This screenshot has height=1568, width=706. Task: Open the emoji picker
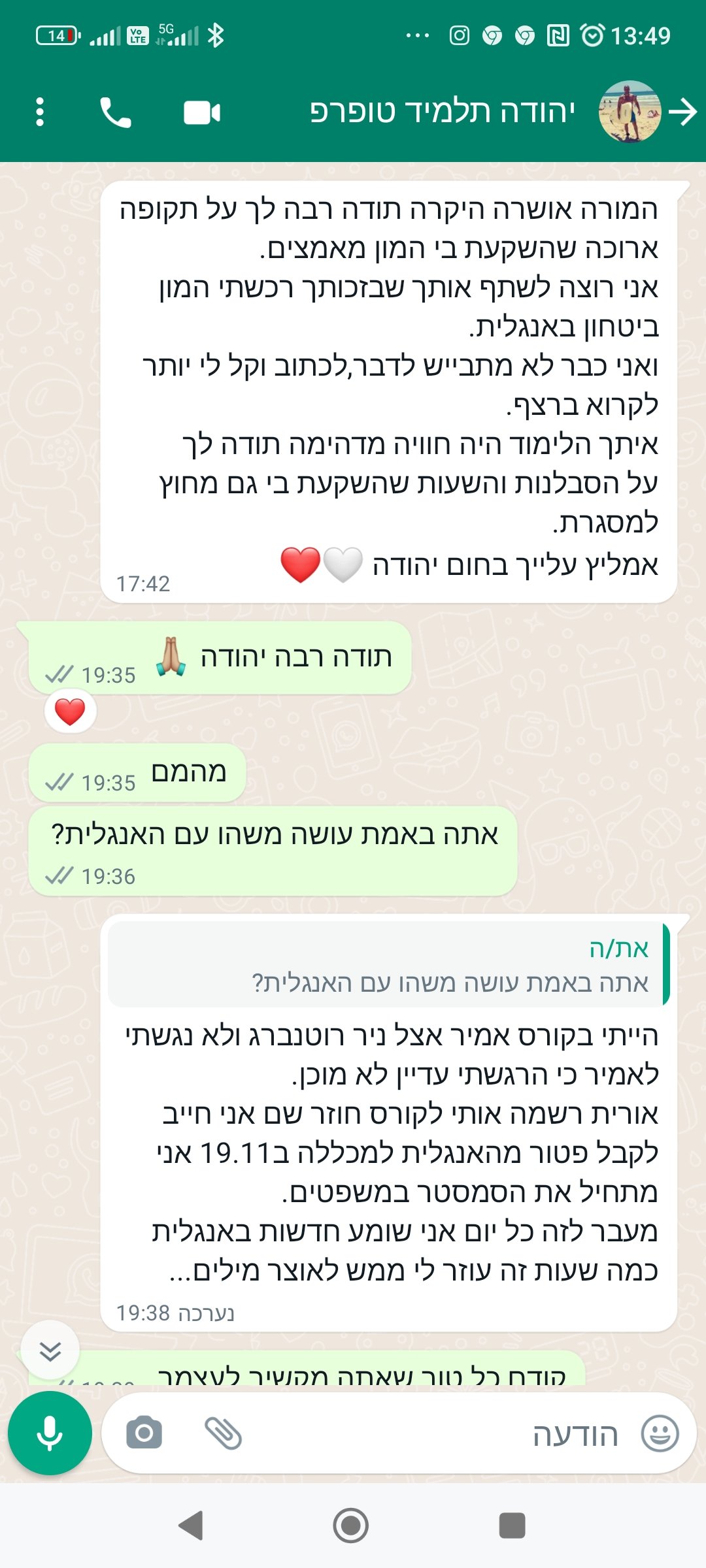click(x=660, y=1433)
